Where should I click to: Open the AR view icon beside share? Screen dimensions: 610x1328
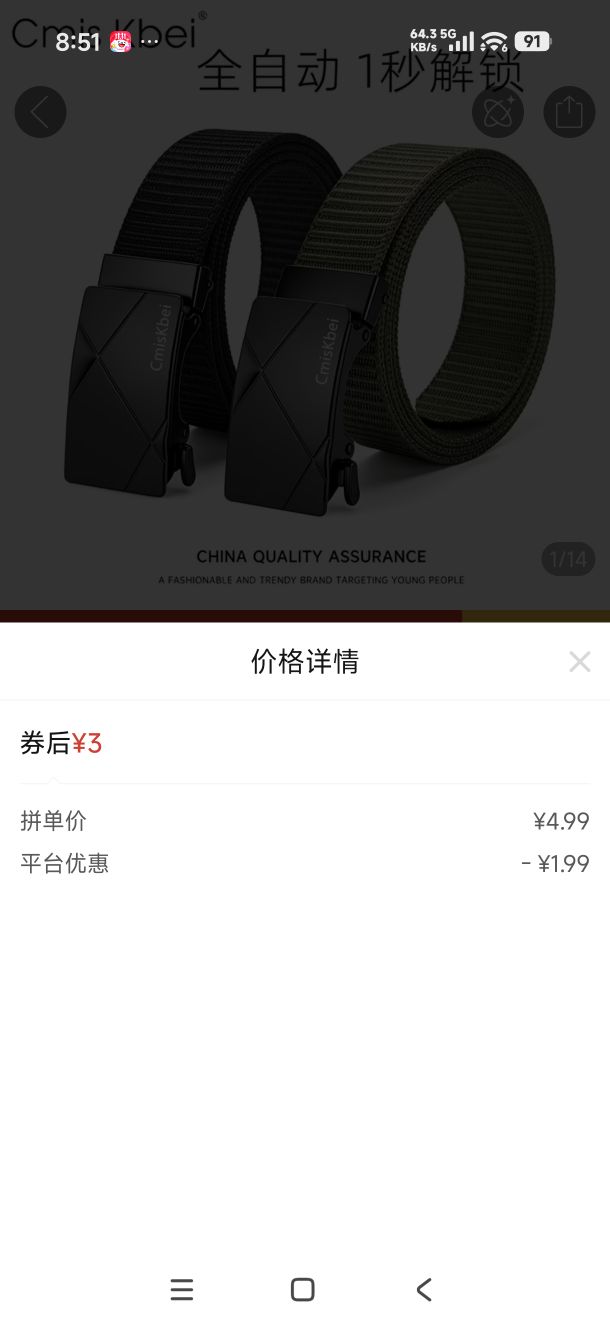[x=498, y=112]
